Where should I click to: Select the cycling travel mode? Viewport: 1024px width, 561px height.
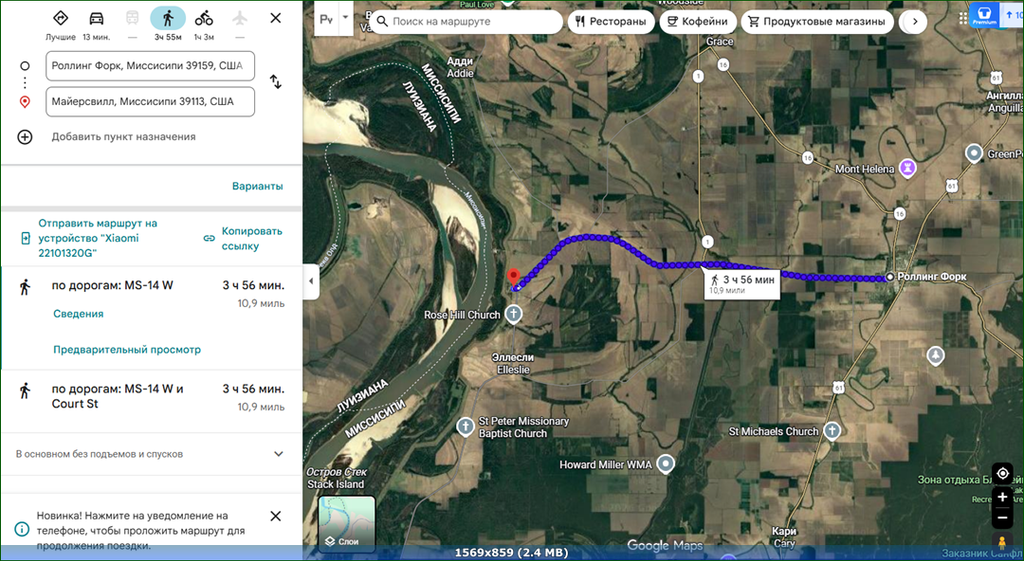click(204, 25)
